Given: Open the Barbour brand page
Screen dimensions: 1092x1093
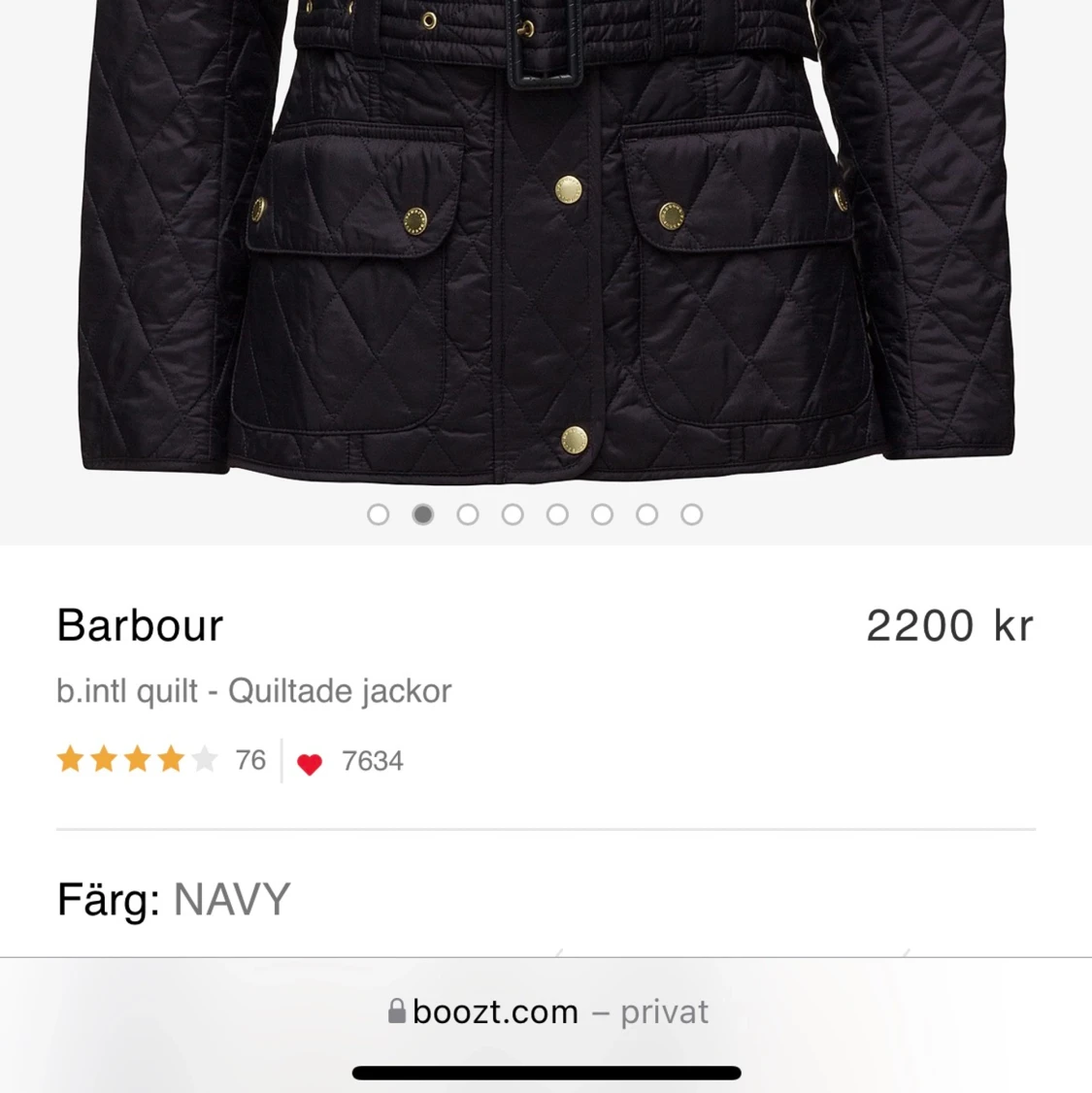Looking at the screenshot, I should point(139,625).
